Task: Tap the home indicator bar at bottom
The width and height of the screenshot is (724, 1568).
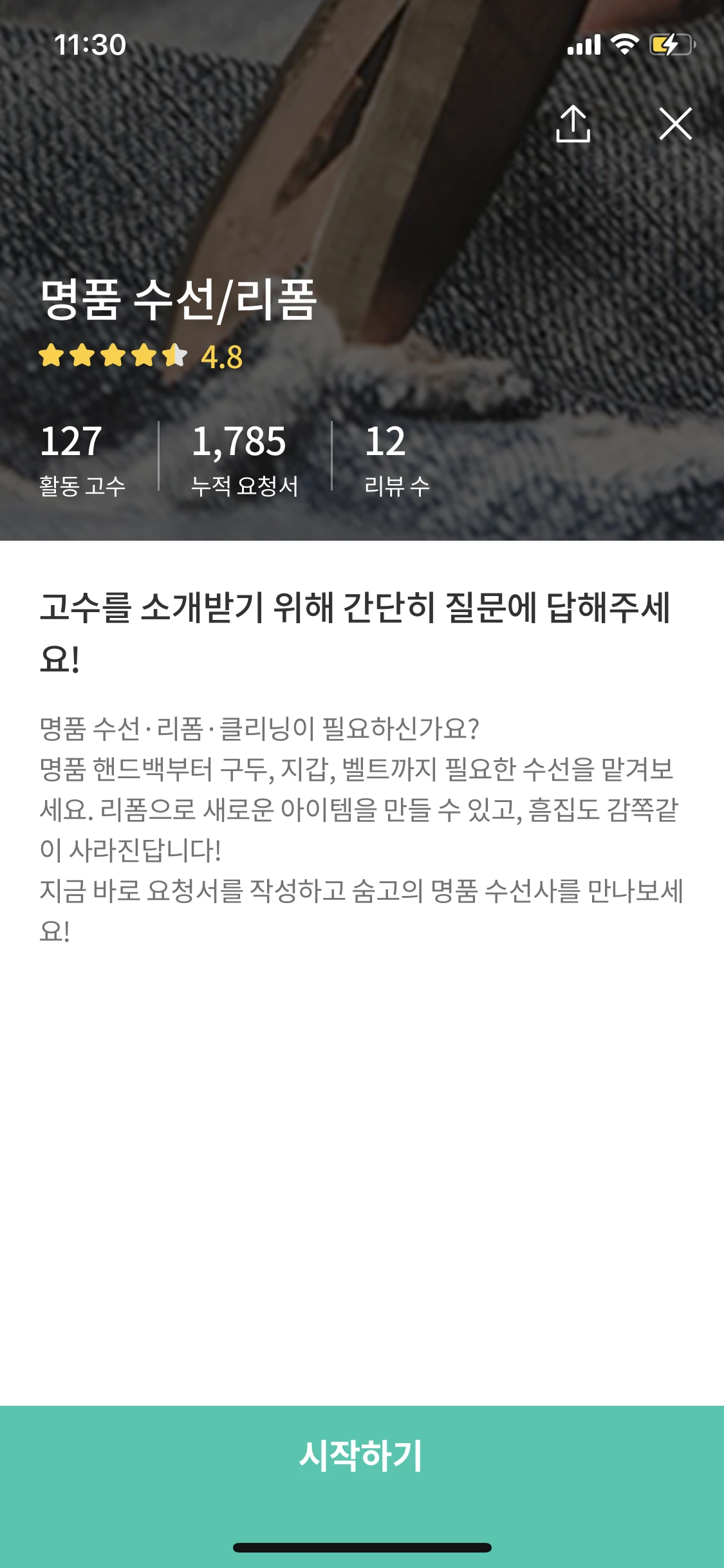Action: click(x=362, y=1547)
